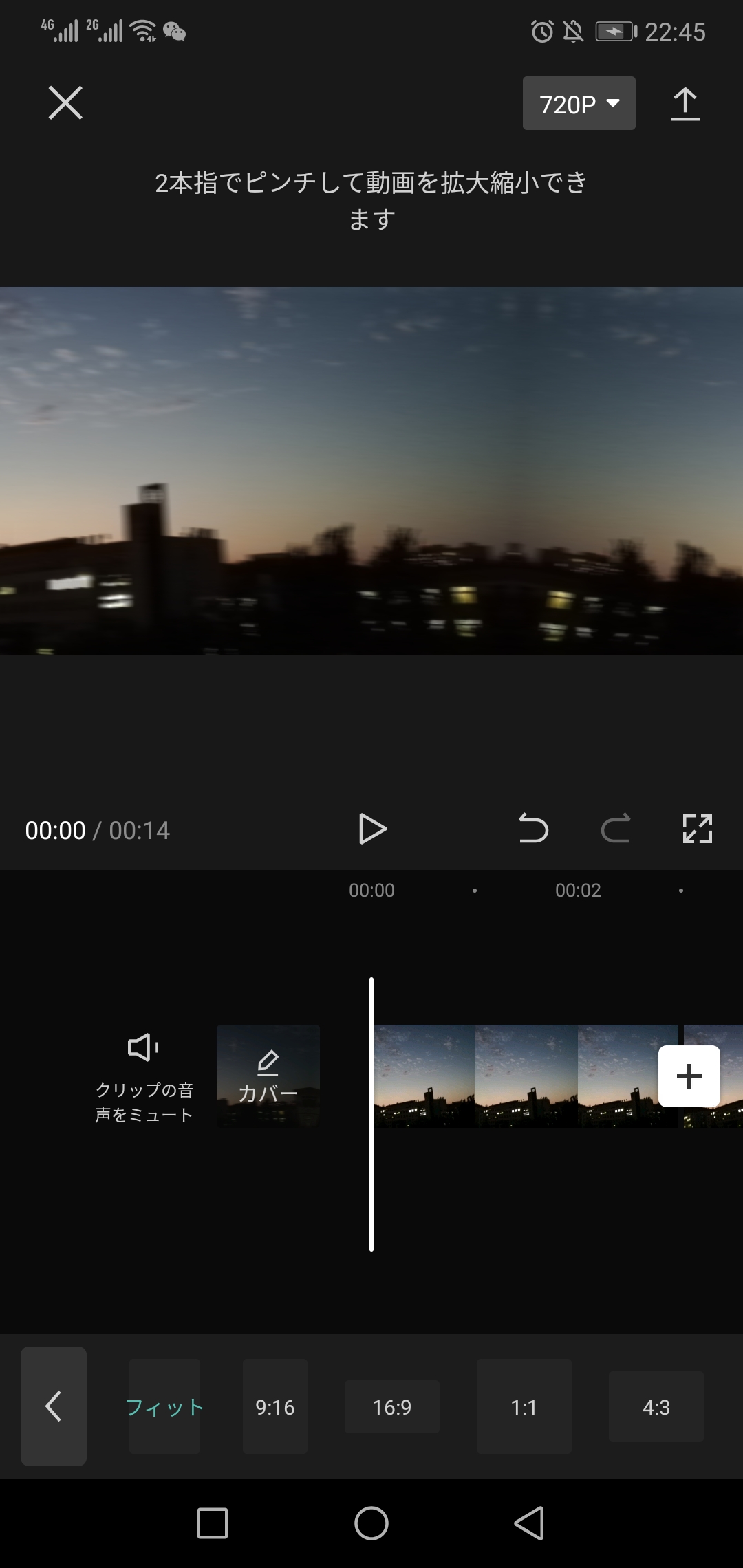Undo the last edit
The image size is (743, 1568).
pos(533,829)
